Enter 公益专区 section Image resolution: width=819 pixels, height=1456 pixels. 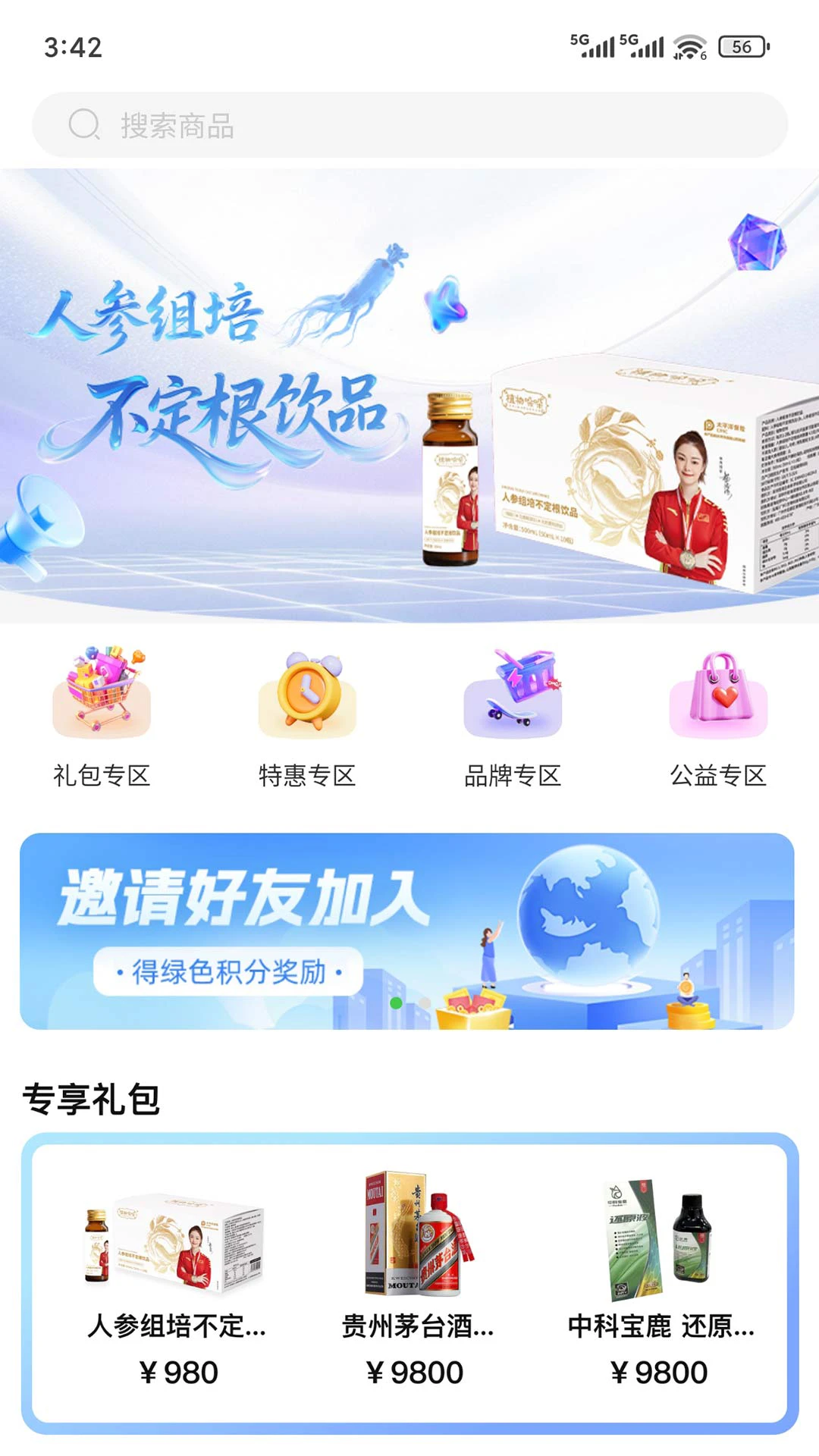coord(718,717)
